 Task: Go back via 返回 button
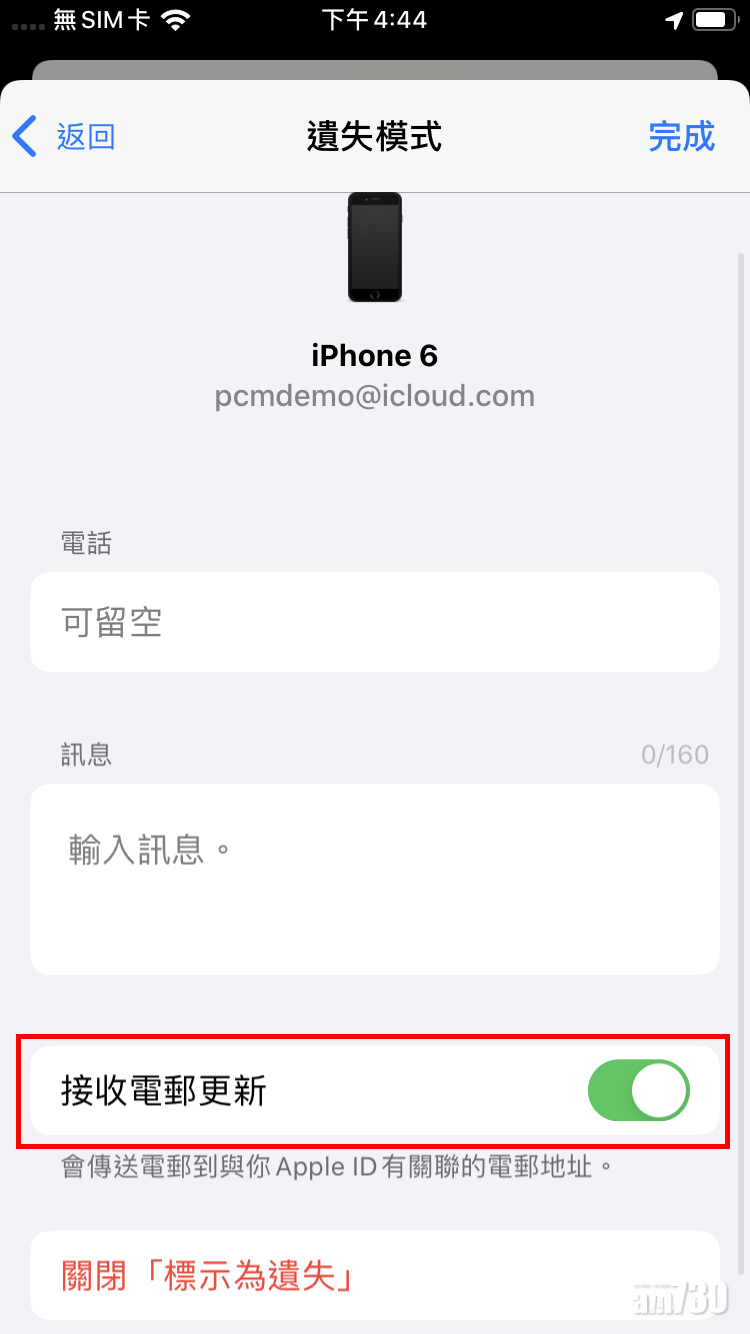(x=65, y=136)
